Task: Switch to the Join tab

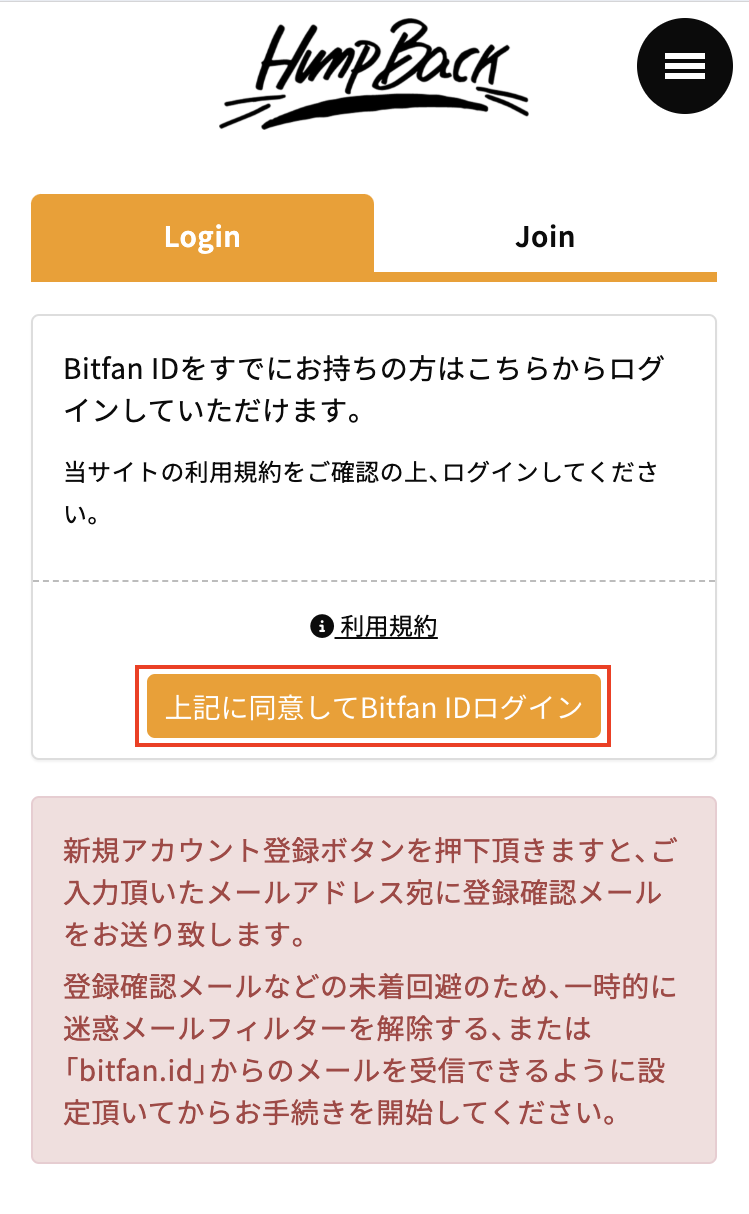Action: (x=545, y=237)
